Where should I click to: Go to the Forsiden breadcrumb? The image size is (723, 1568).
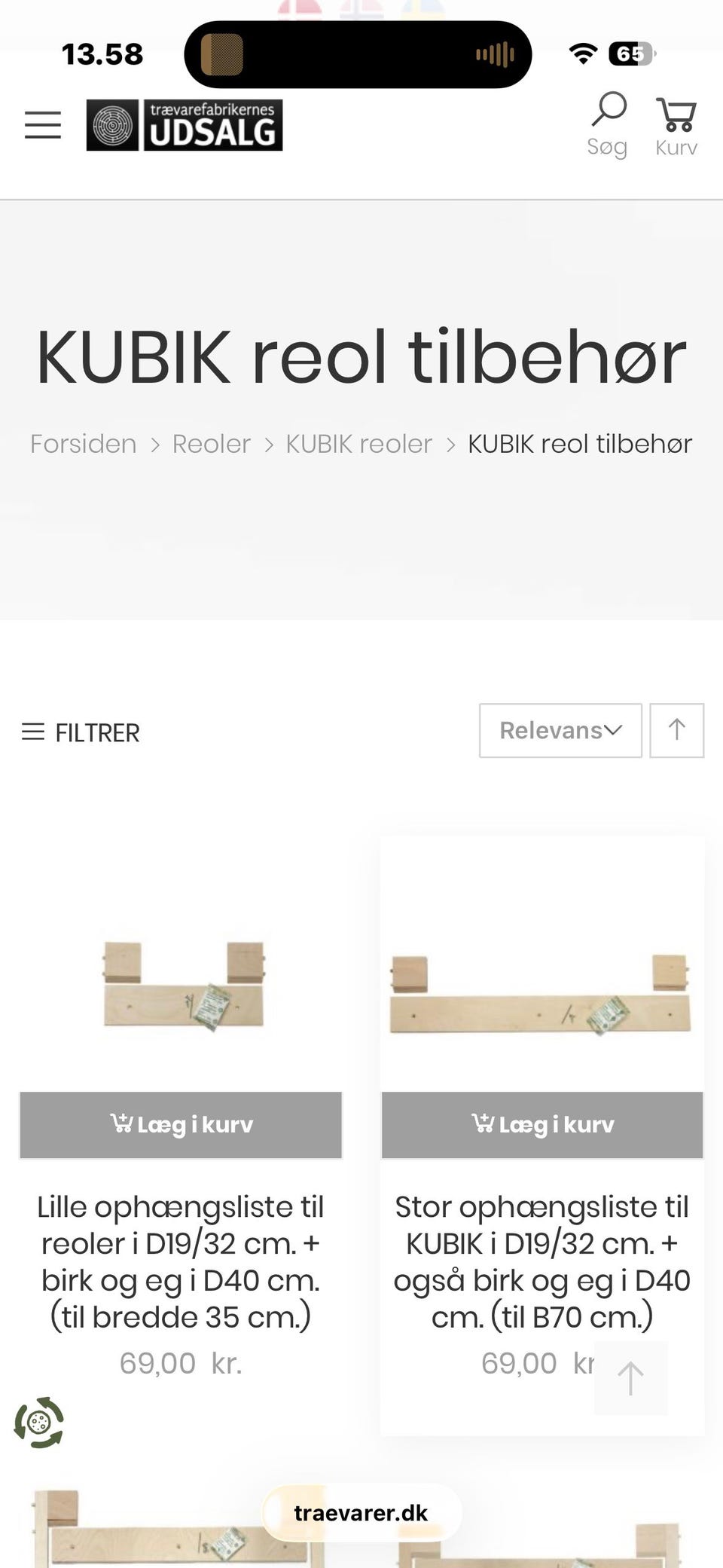tap(84, 444)
